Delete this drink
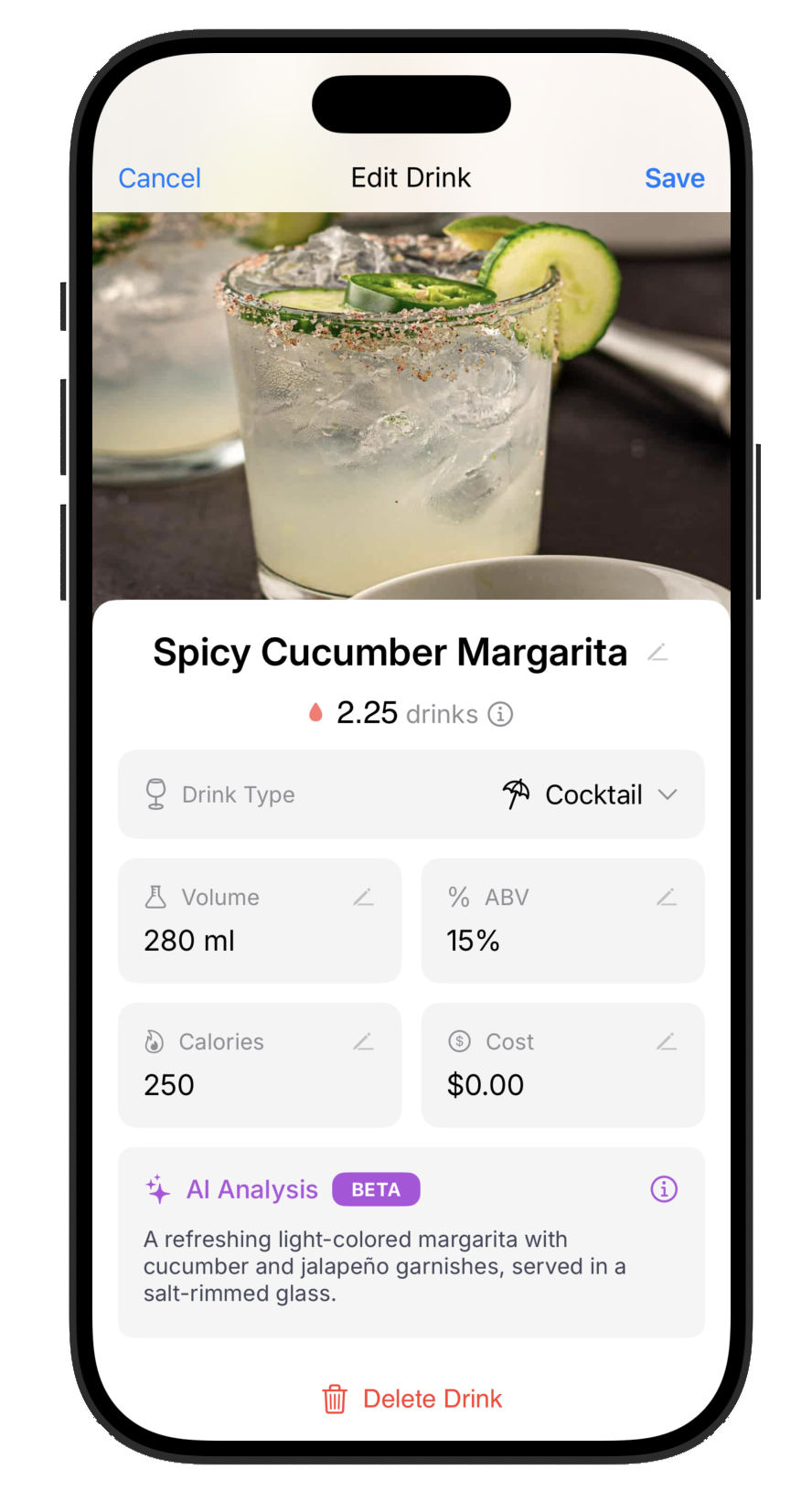Image resolution: width=812 pixels, height=1512 pixels. point(412,1399)
